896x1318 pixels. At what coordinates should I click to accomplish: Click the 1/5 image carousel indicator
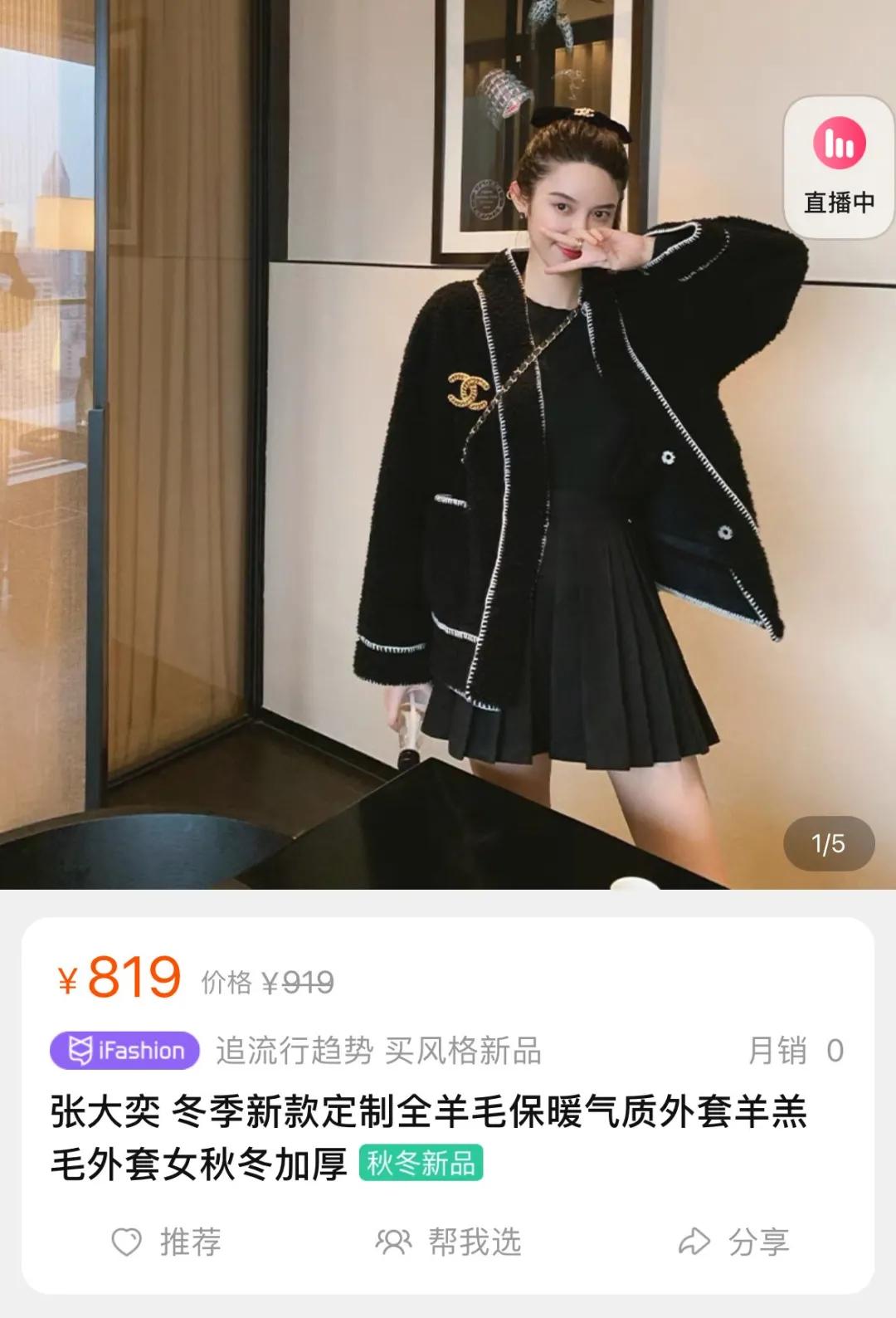[x=830, y=843]
